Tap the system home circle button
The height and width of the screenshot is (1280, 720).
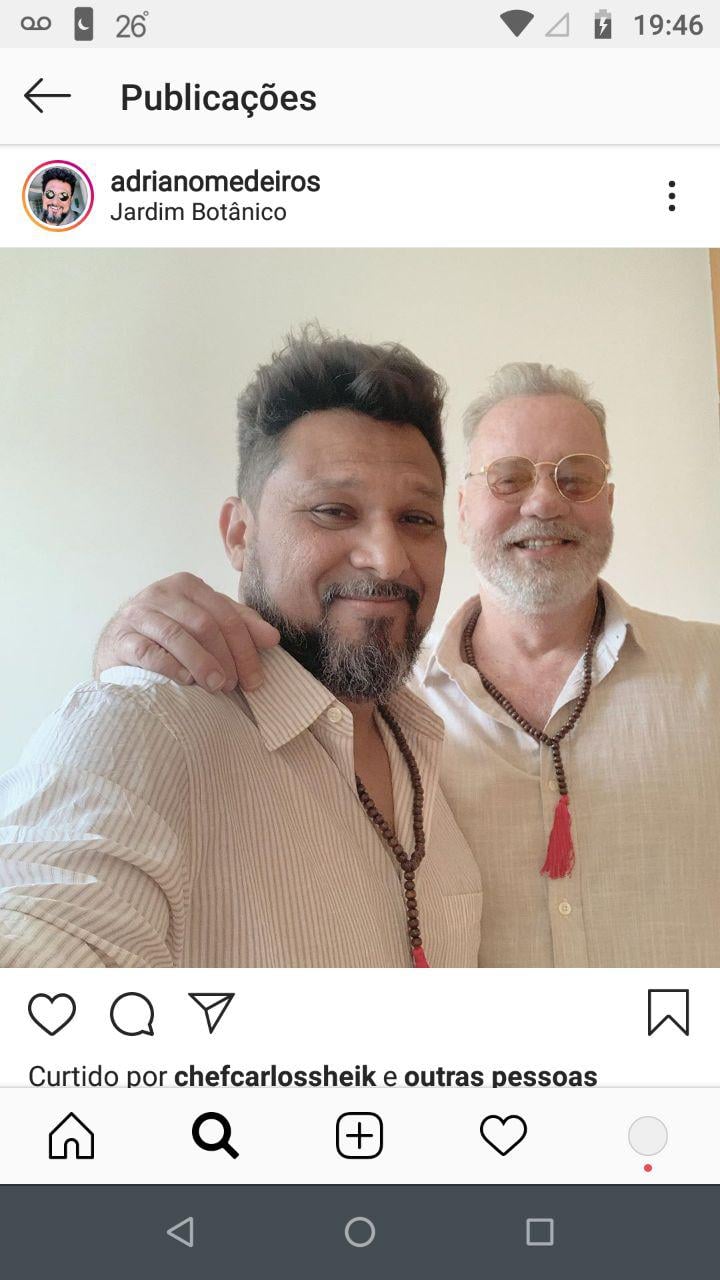tap(360, 1232)
